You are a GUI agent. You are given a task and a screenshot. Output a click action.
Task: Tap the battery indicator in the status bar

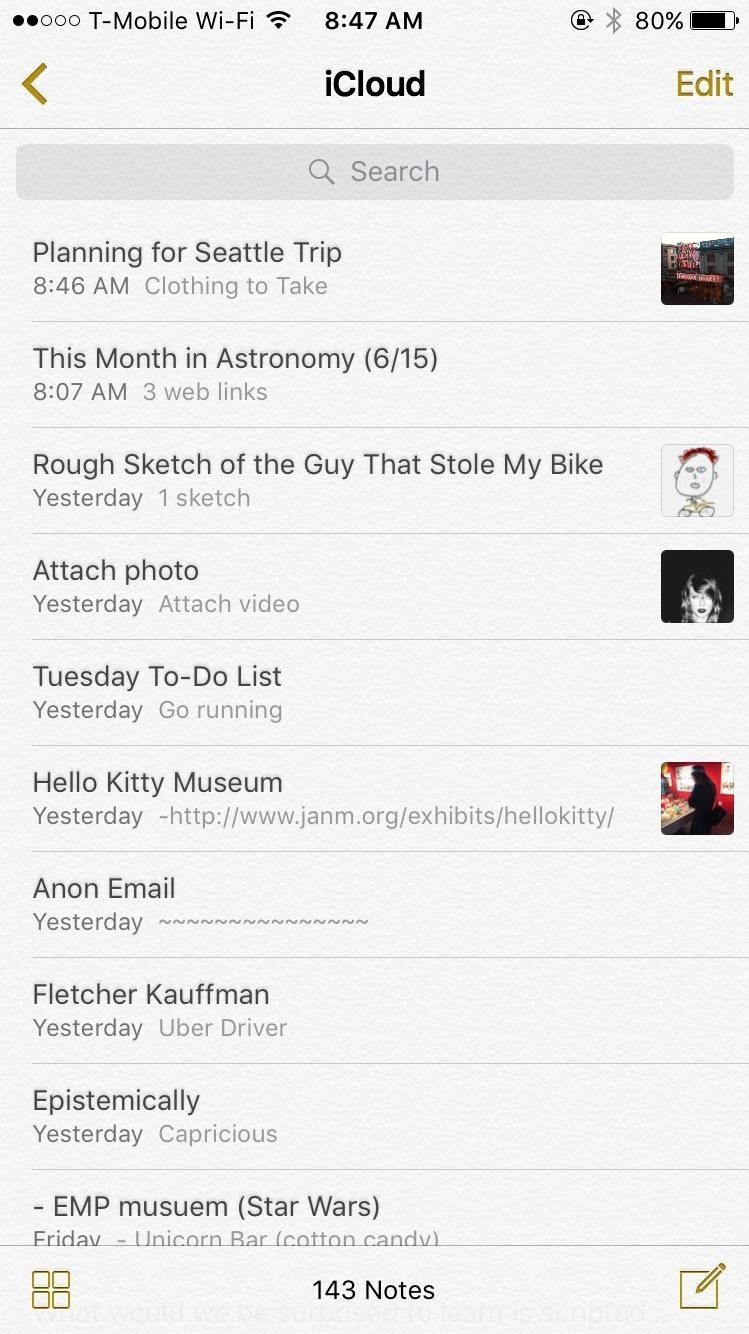tap(712, 19)
